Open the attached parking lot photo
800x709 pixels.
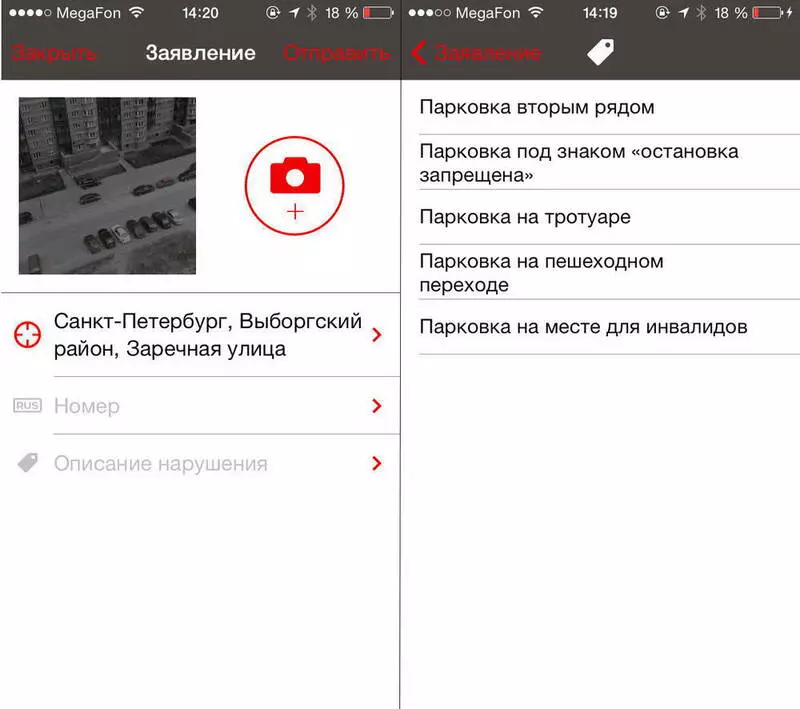[x=107, y=185]
